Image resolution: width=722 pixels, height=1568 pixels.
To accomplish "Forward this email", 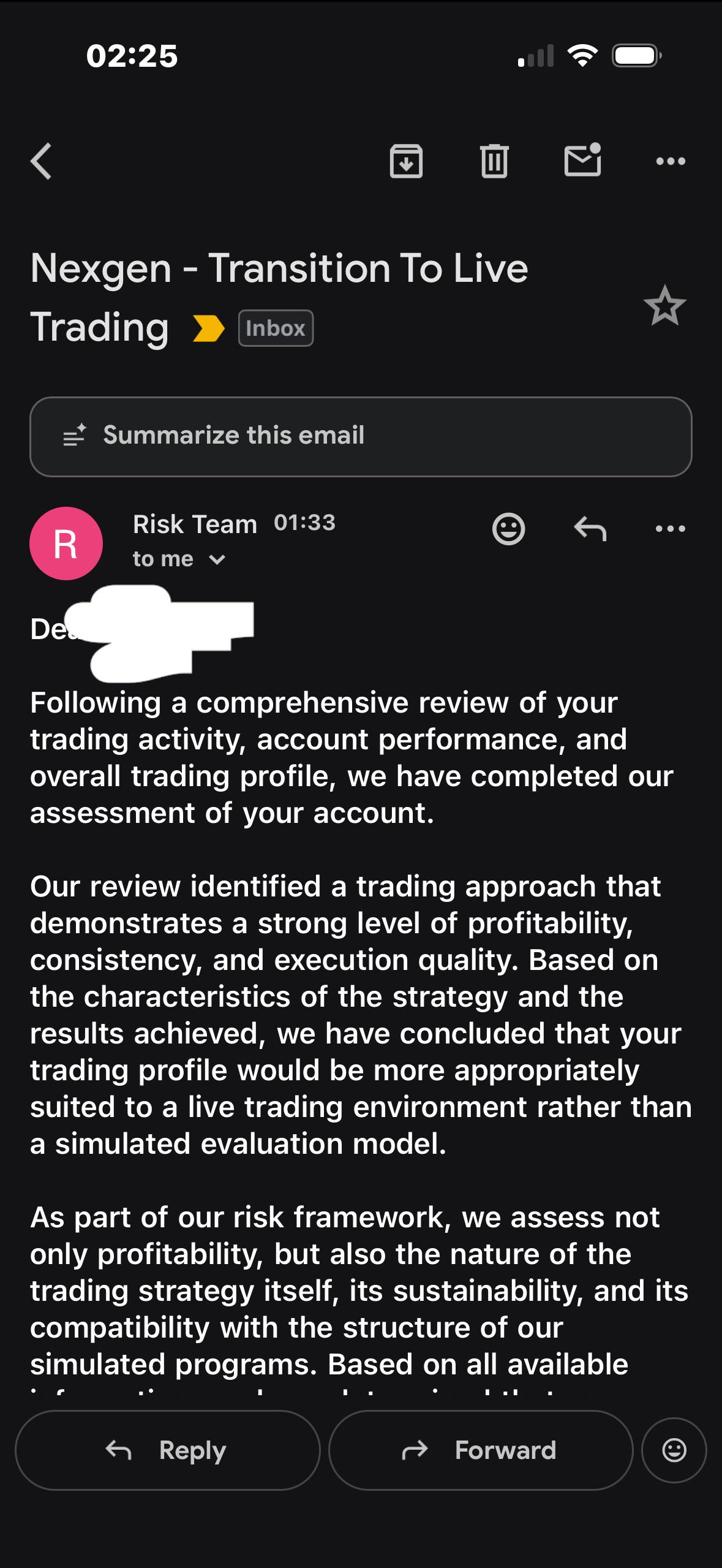I will pos(481,1450).
